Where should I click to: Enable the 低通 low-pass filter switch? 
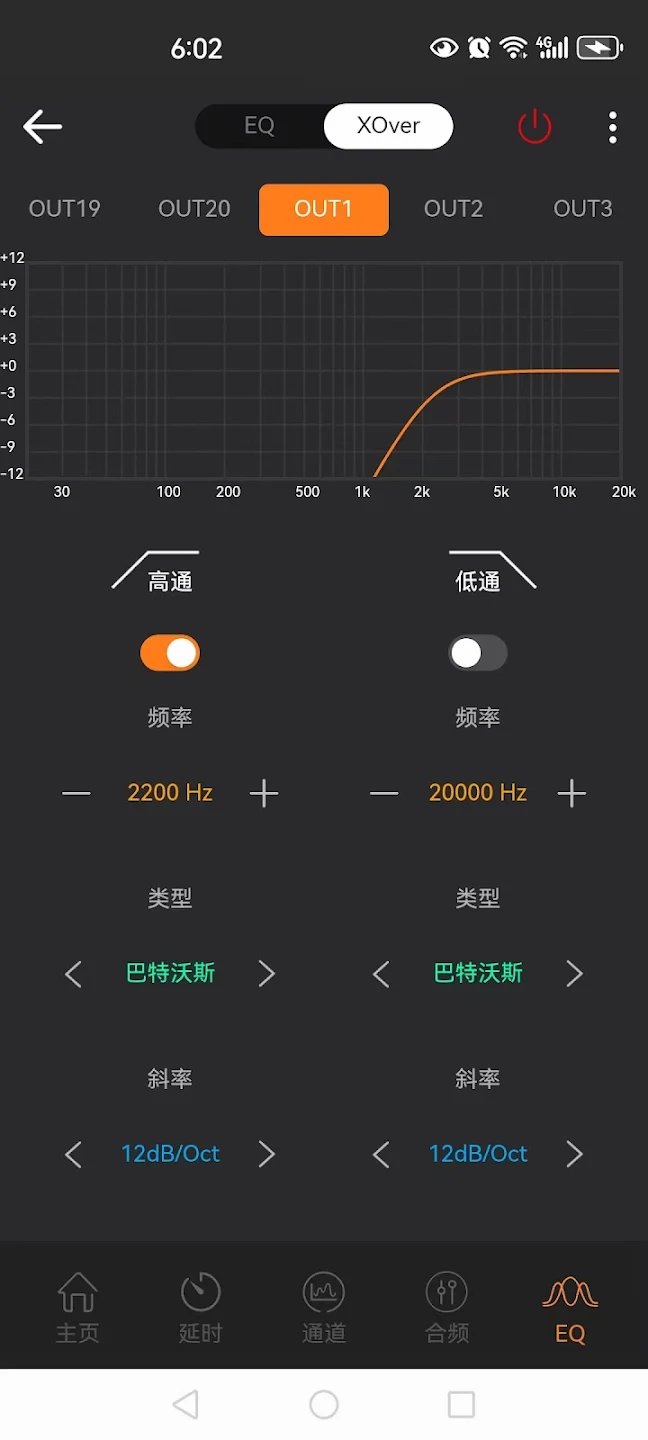[x=478, y=653]
